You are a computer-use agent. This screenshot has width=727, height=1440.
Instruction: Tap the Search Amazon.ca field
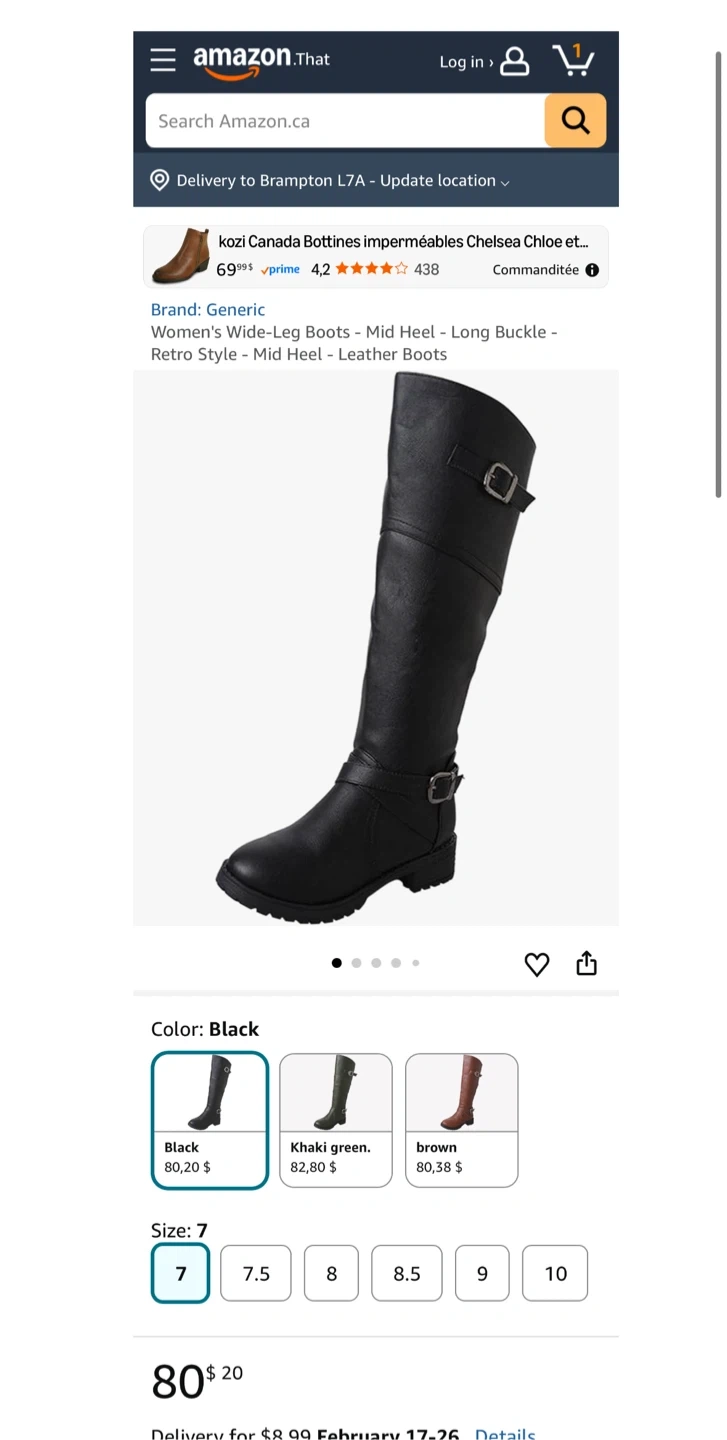(345, 121)
